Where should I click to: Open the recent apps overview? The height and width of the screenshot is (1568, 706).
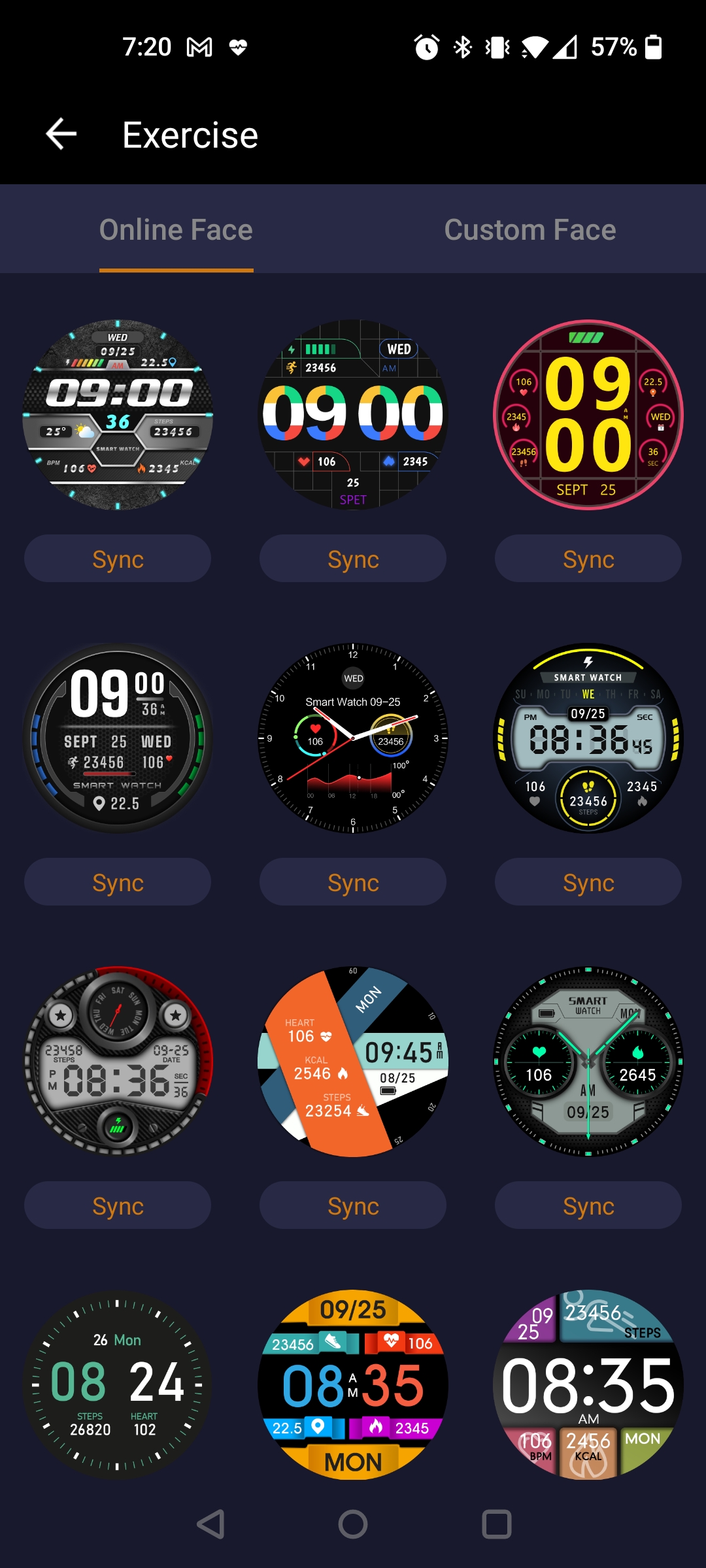tap(497, 1525)
